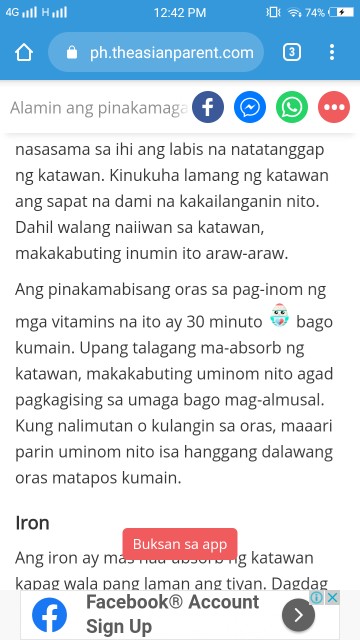Tap the Buksan sa app button

pyautogui.click(x=180, y=544)
